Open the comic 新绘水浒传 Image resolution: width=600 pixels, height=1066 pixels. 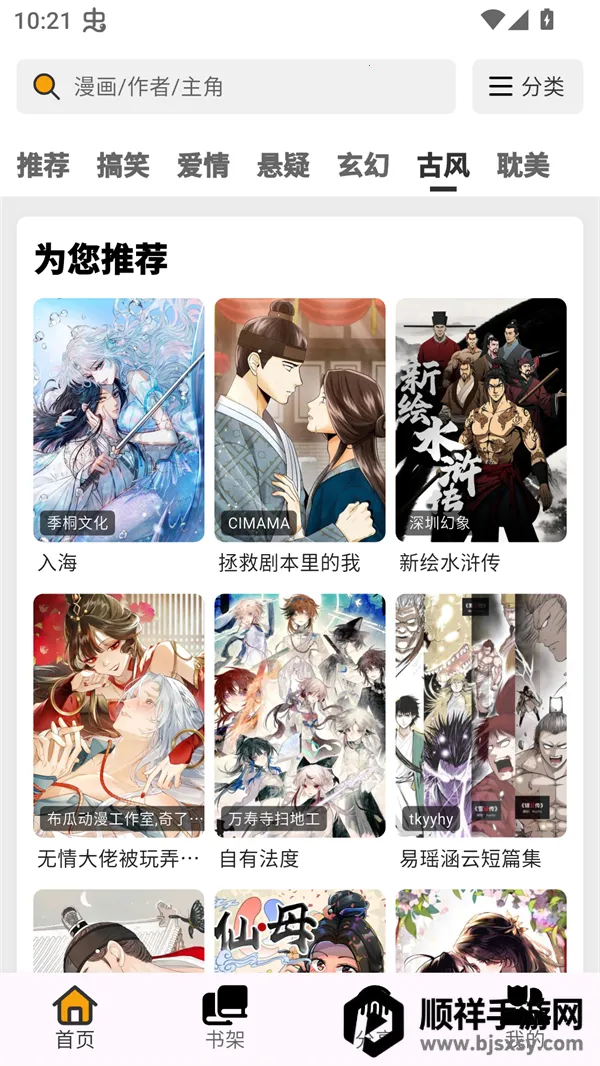click(480, 420)
